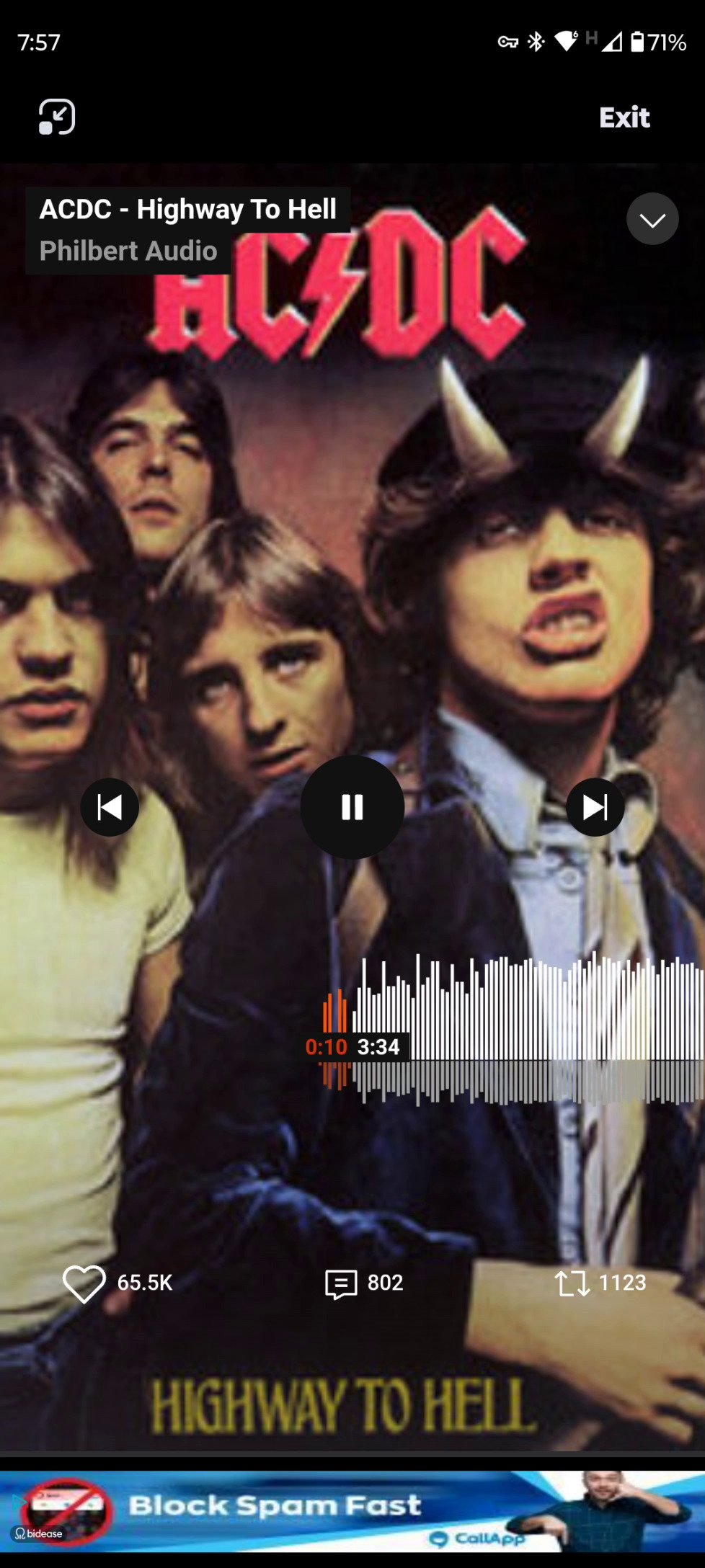Tap Exit to leave fullscreen
The height and width of the screenshot is (1568, 705).
click(x=624, y=117)
